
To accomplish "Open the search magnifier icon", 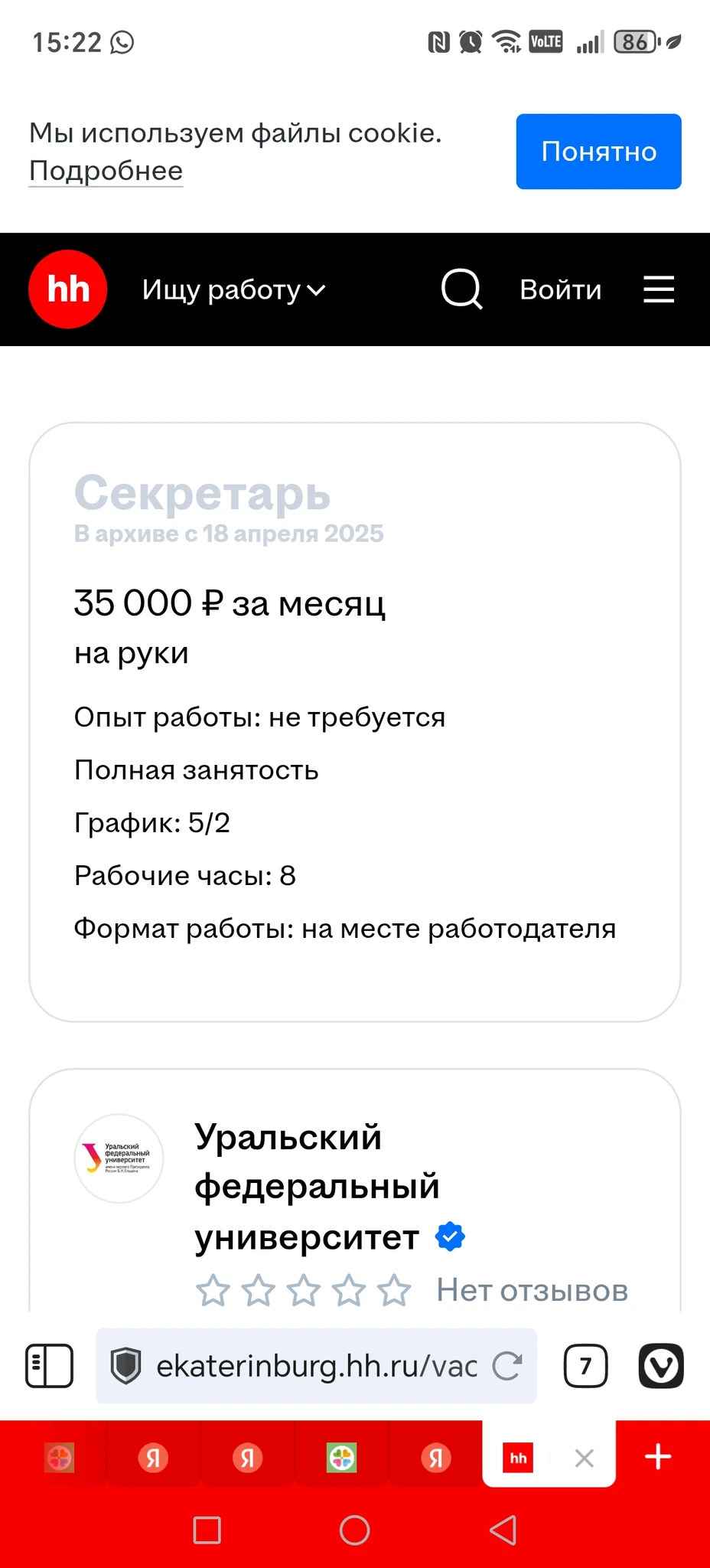I will 461,289.
